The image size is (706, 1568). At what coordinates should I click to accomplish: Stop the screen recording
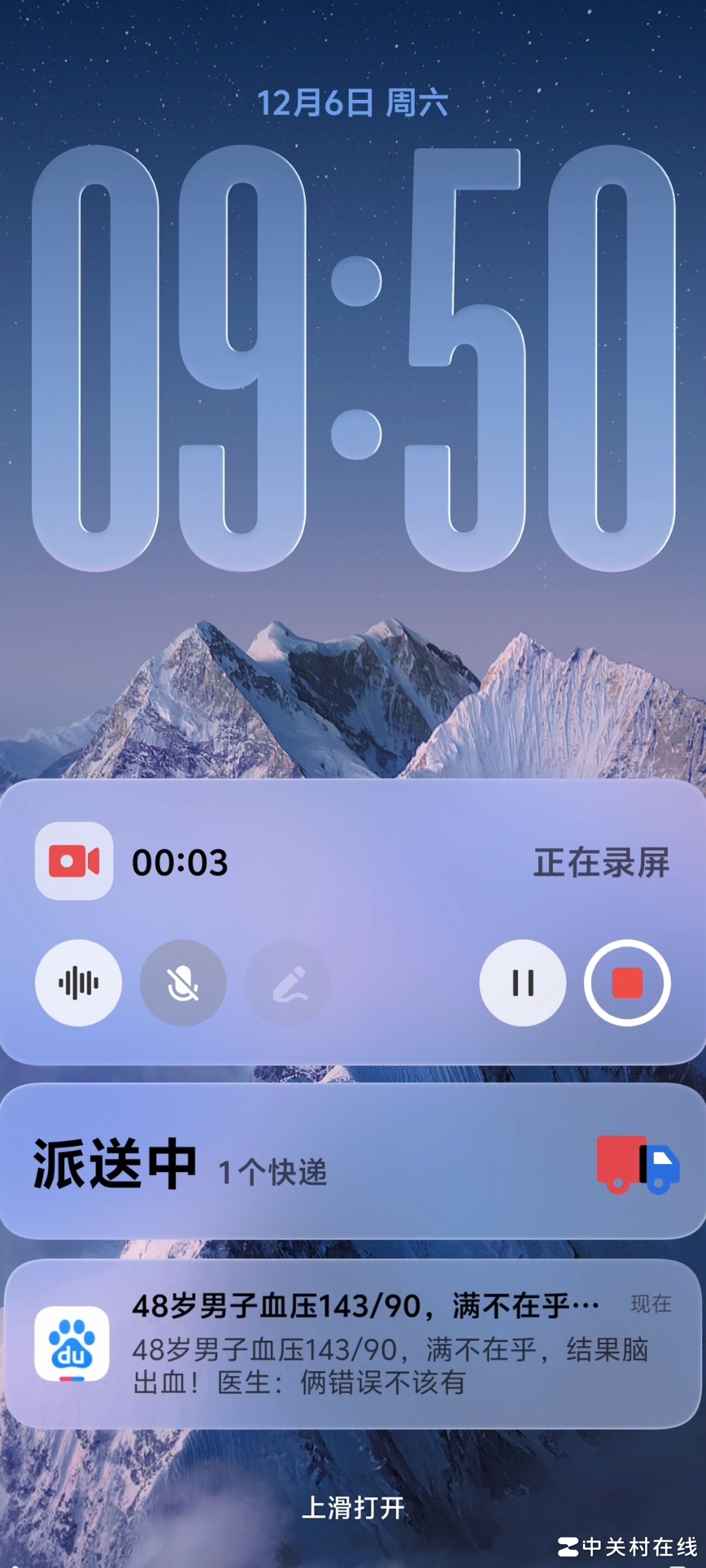coord(627,983)
